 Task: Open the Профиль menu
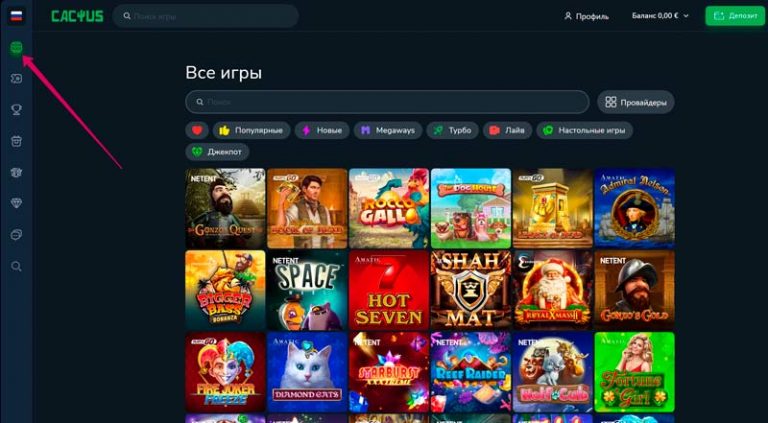pos(586,16)
